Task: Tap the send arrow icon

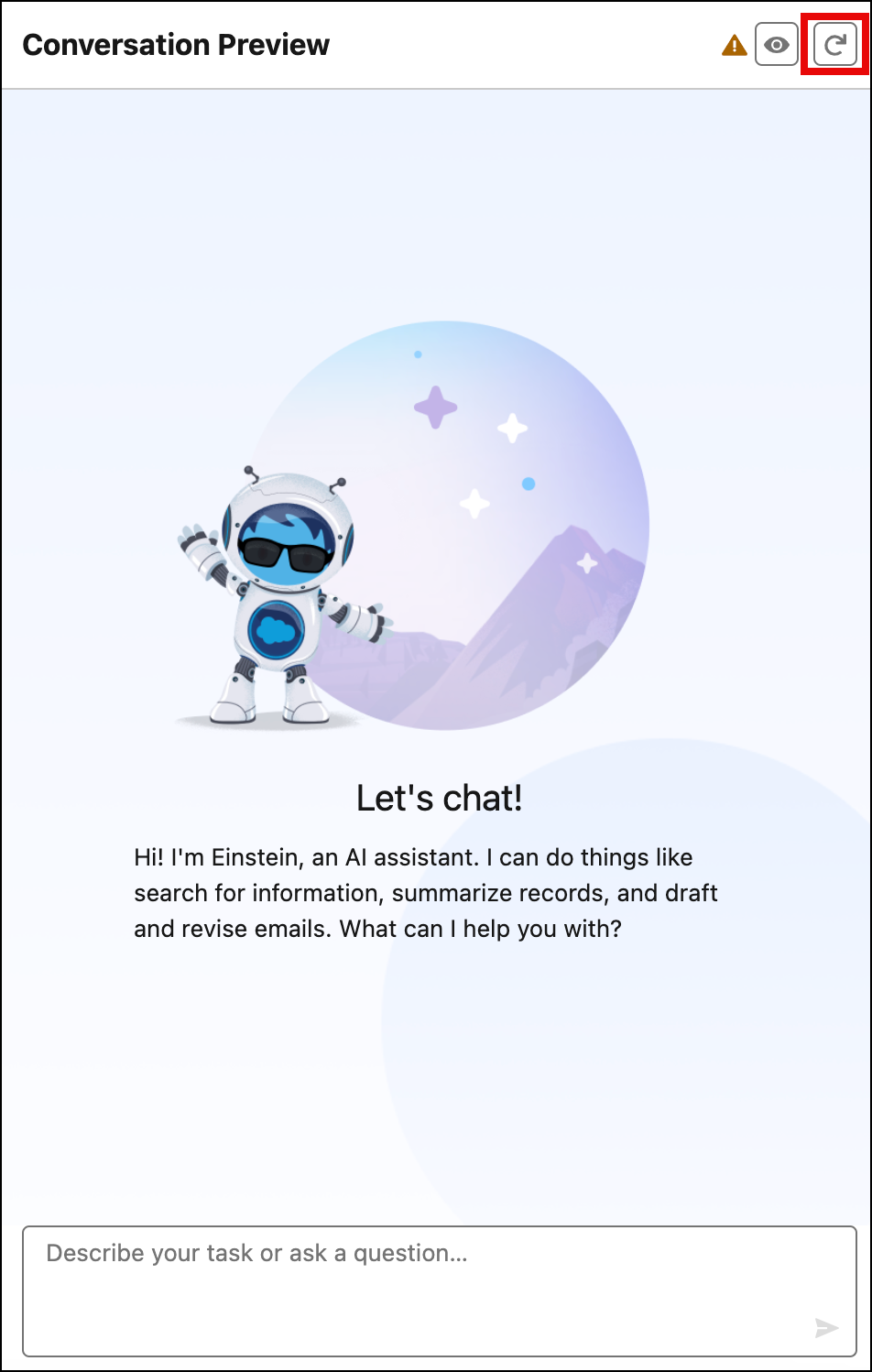Action: tap(826, 1327)
